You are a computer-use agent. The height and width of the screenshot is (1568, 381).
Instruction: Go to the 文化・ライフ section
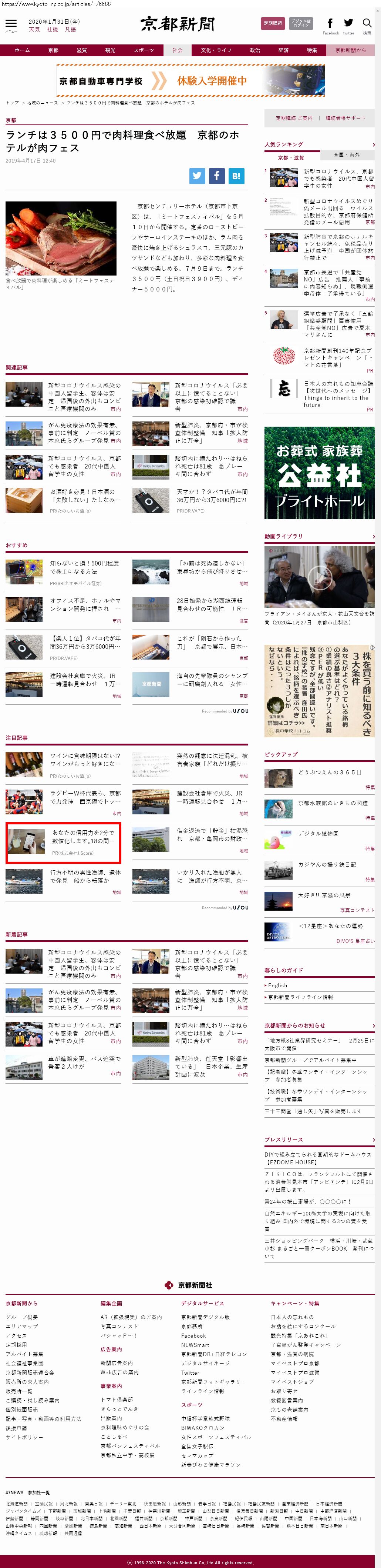click(216, 50)
